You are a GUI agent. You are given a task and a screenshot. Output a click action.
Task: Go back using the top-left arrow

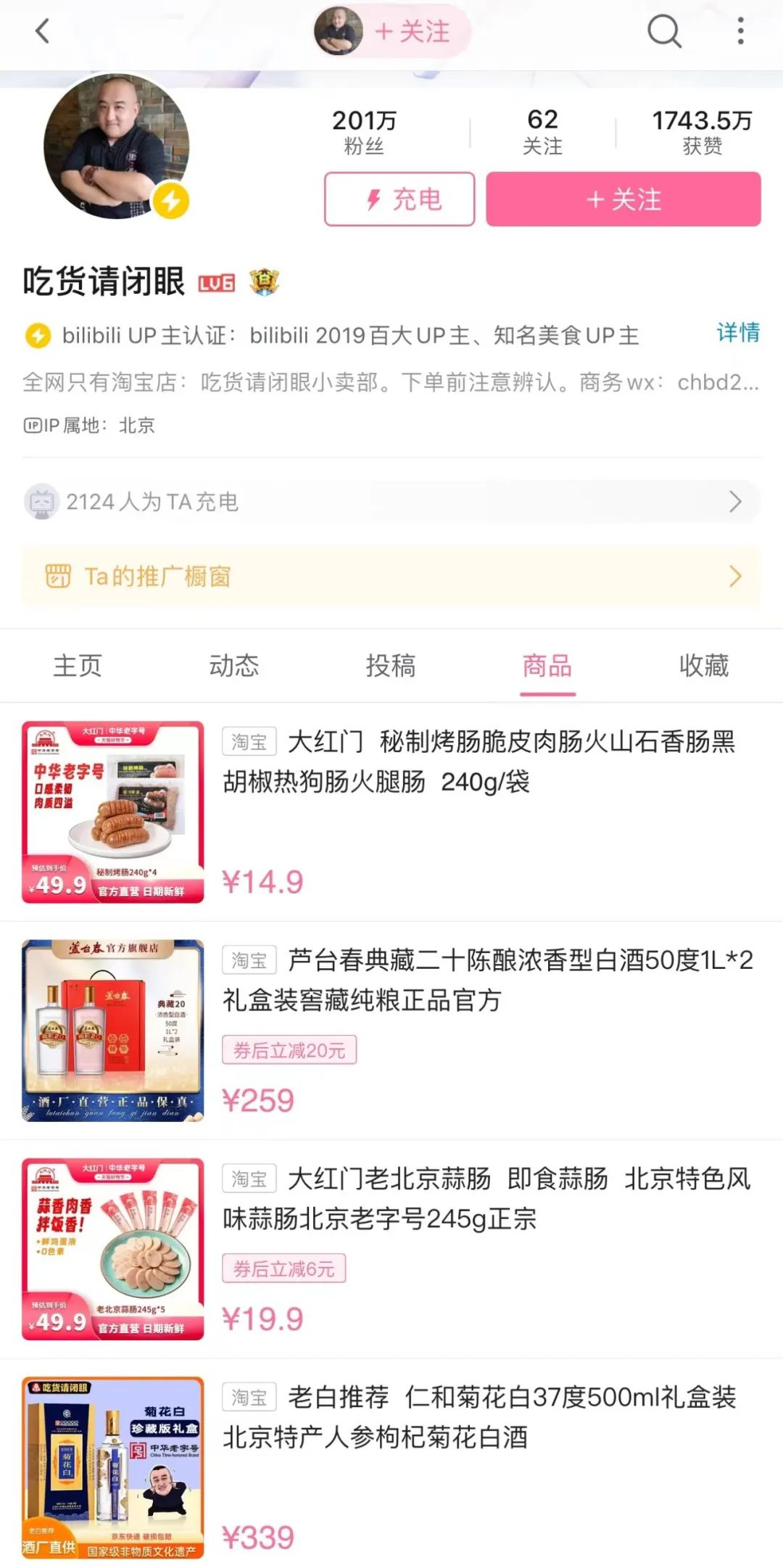coord(42,31)
